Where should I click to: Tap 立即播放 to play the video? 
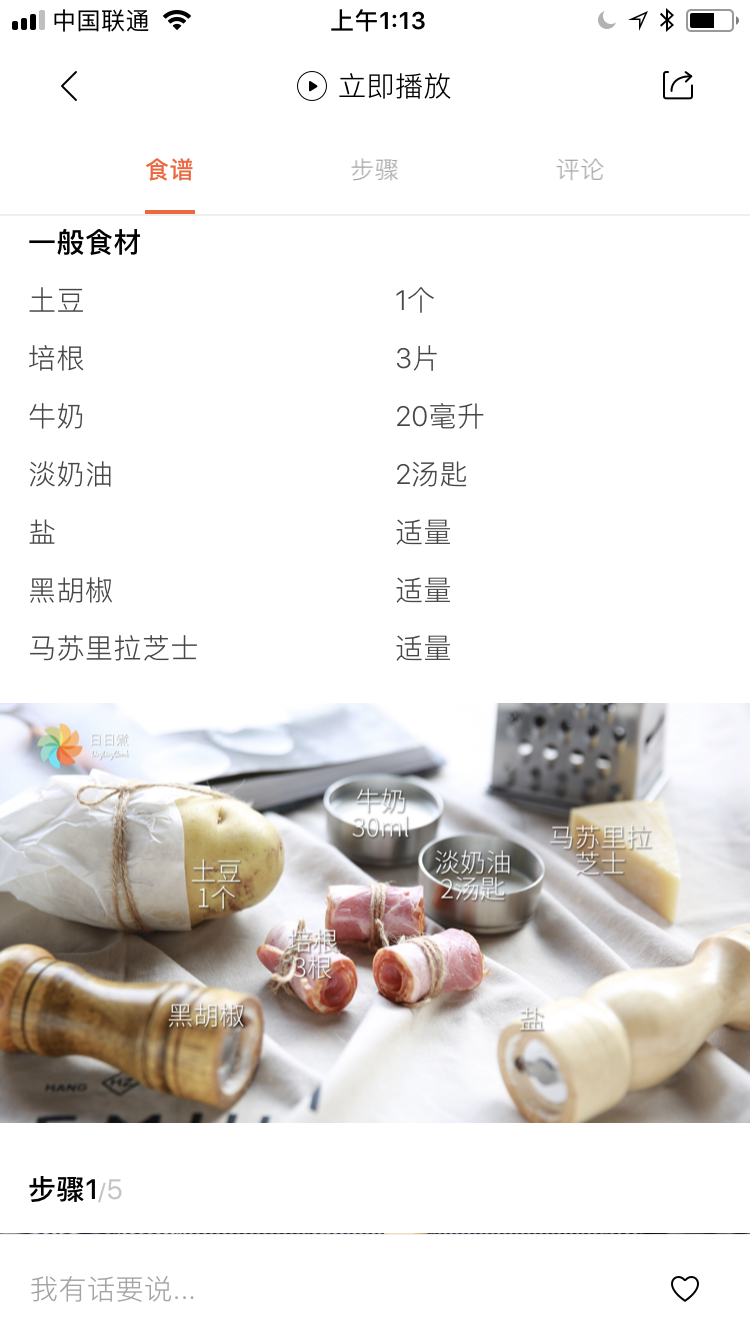coord(375,87)
